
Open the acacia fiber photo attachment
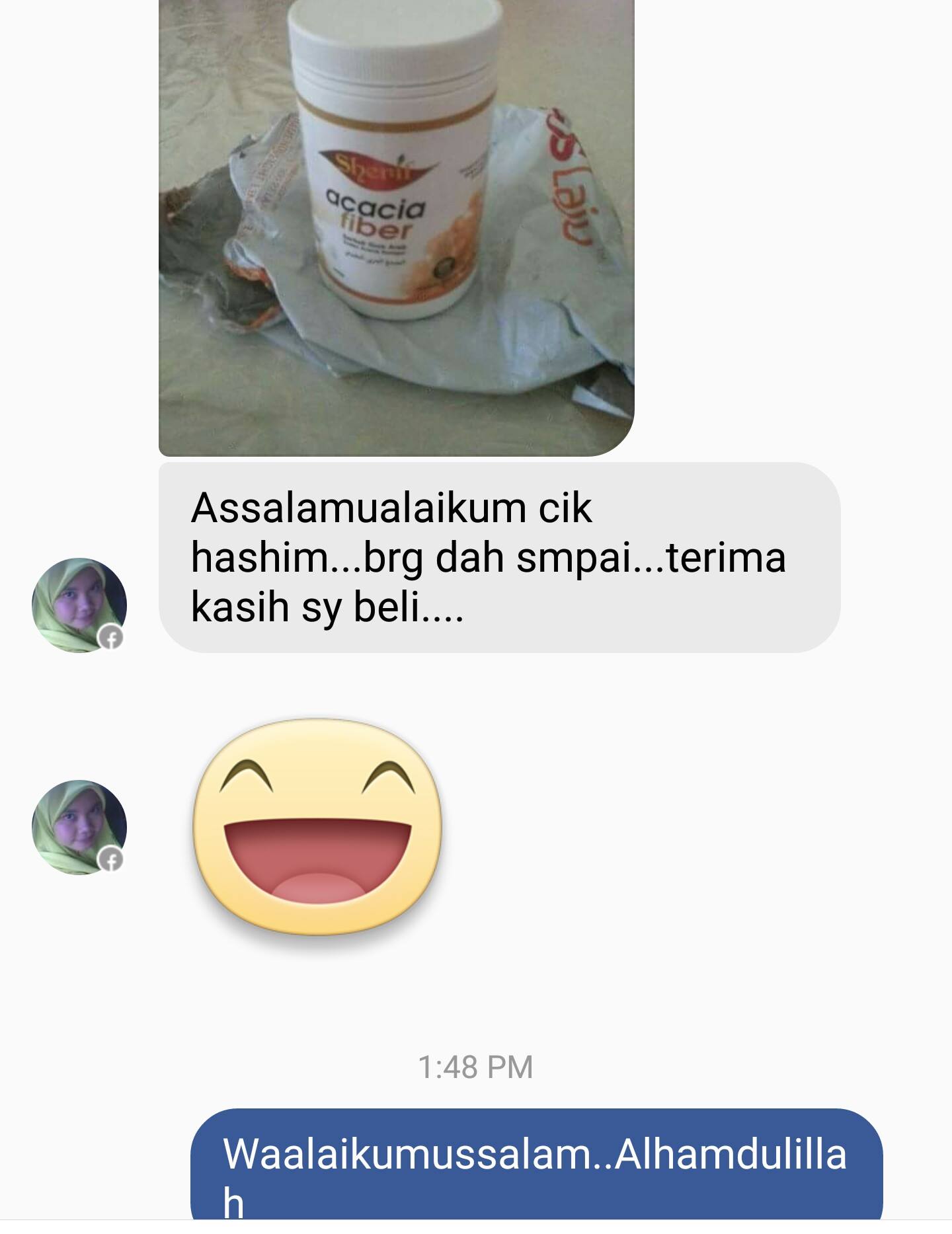(397, 227)
